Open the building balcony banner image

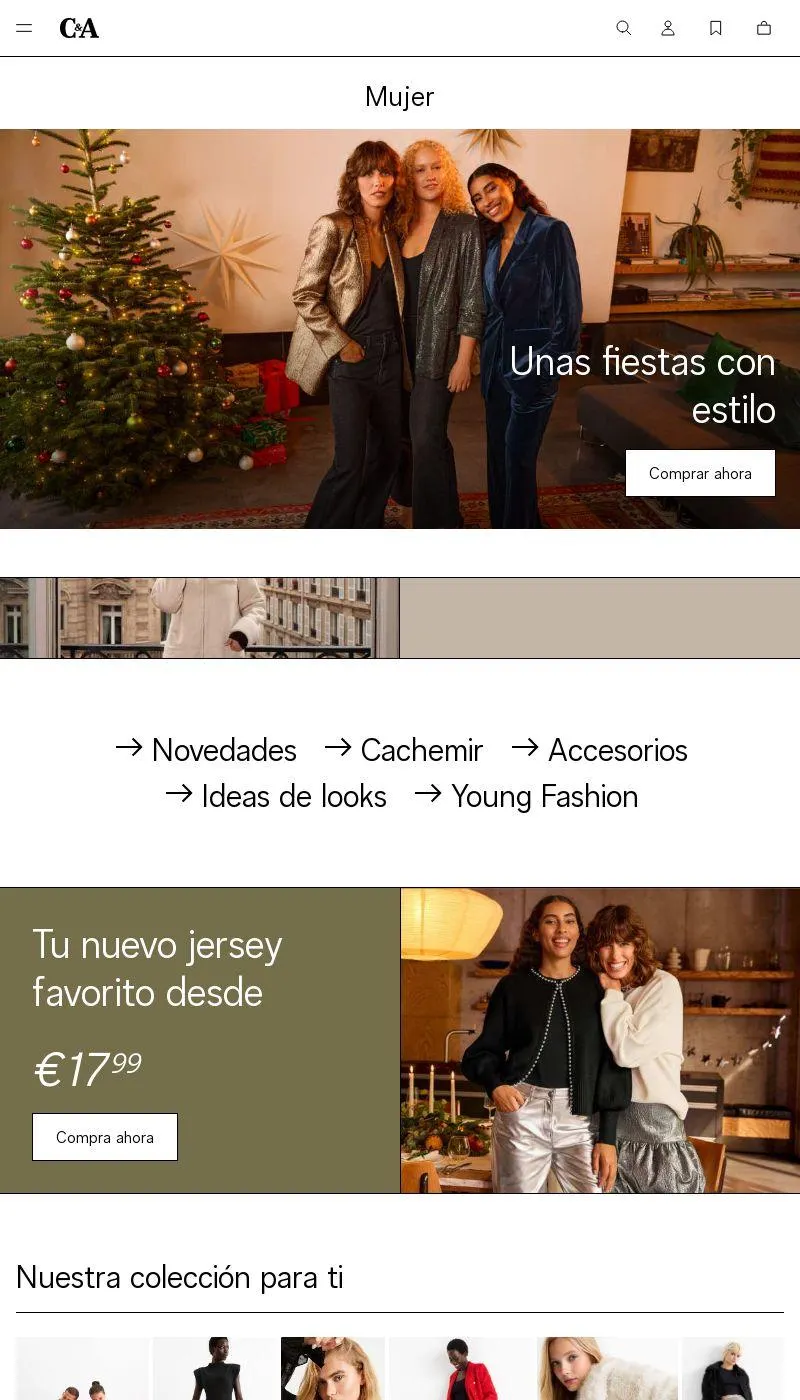[x=200, y=618]
